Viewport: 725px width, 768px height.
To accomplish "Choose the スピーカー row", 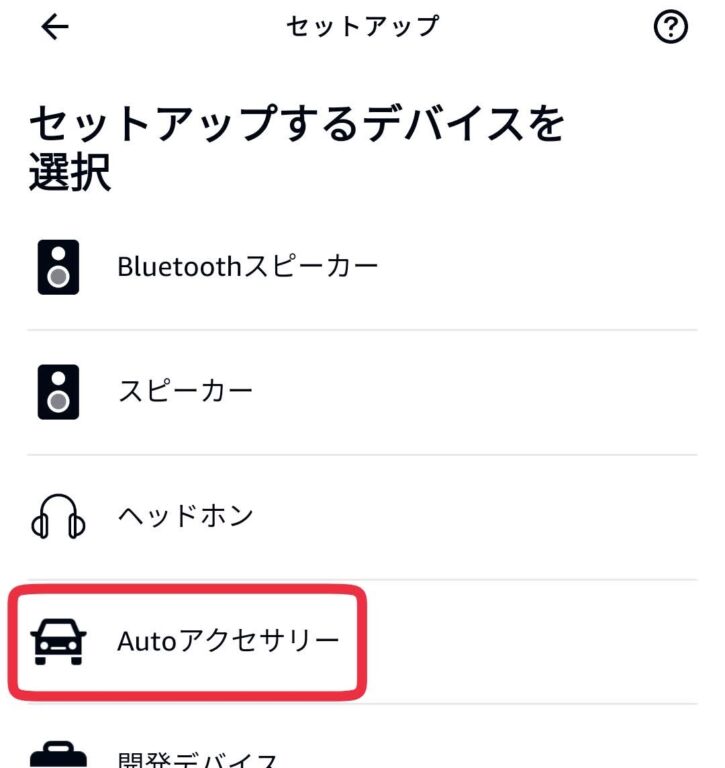I will 185,391.
